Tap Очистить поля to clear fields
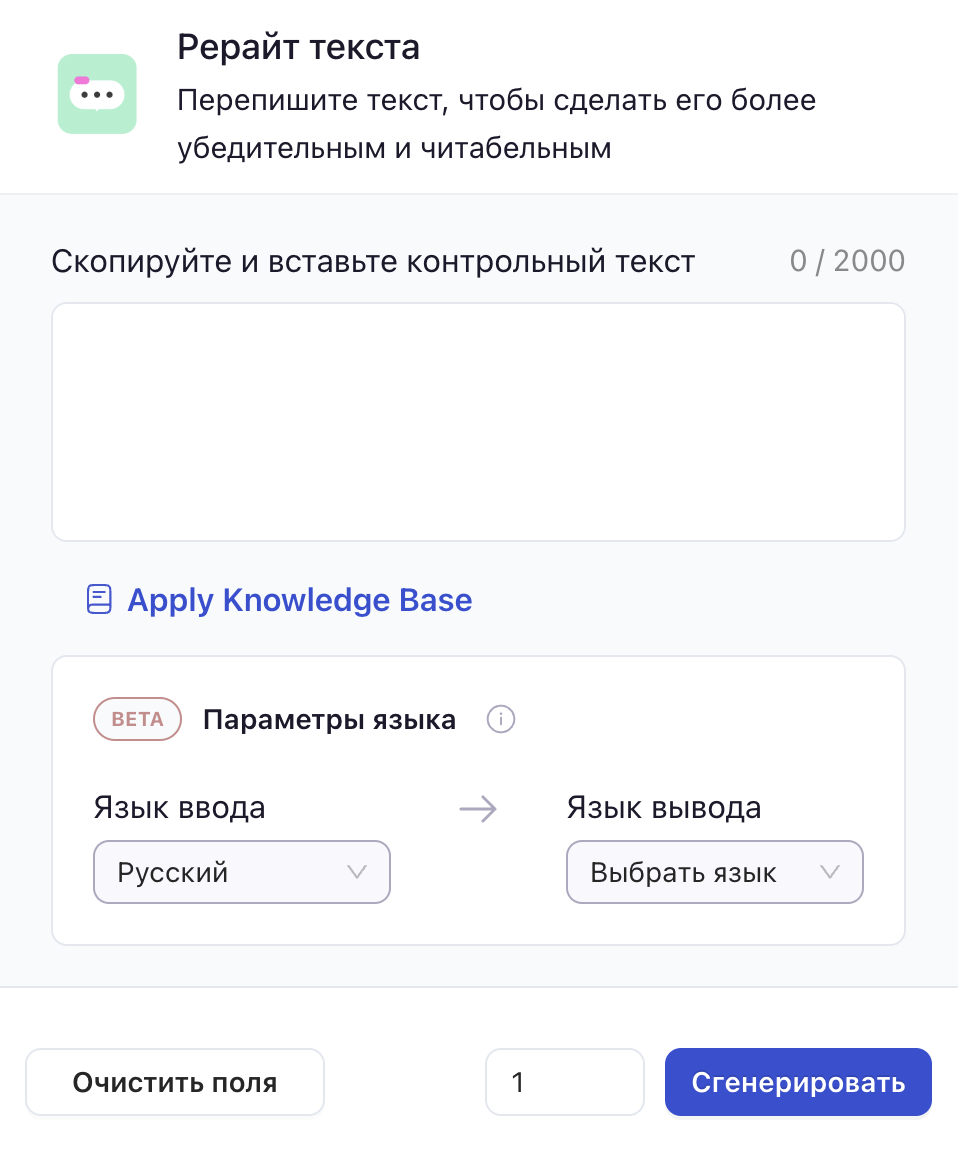Screen dimensions: 958x1169 [x=175, y=1082]
